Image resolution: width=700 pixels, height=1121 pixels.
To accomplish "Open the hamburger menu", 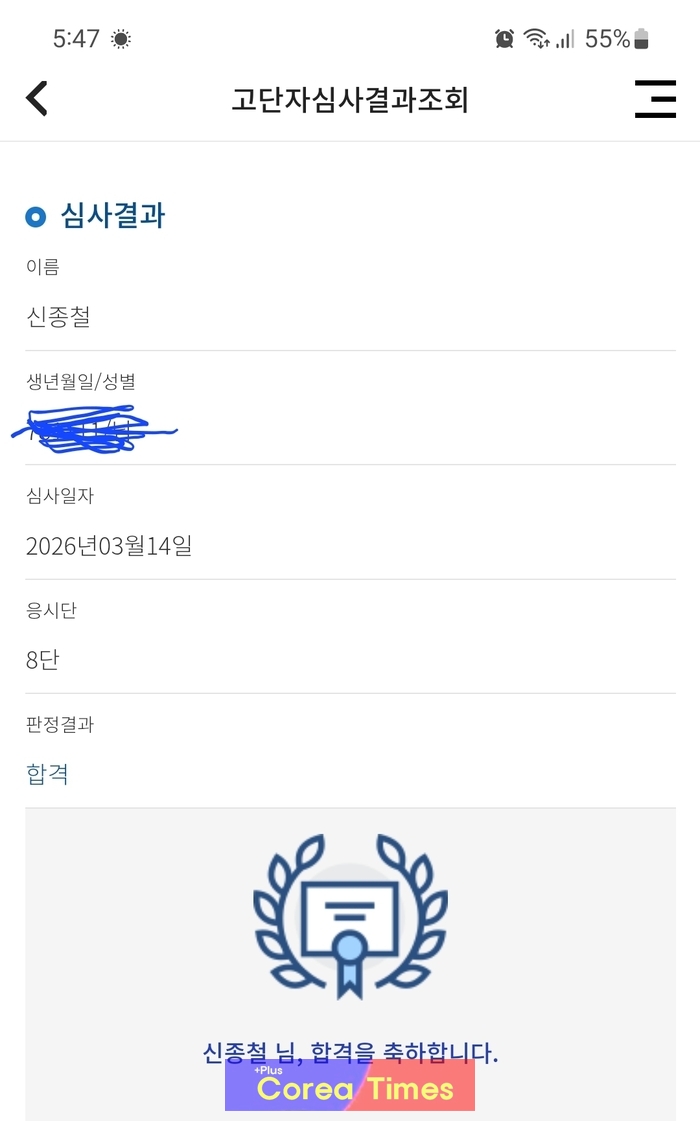I will pyautogui.click(x=655, y=99).
